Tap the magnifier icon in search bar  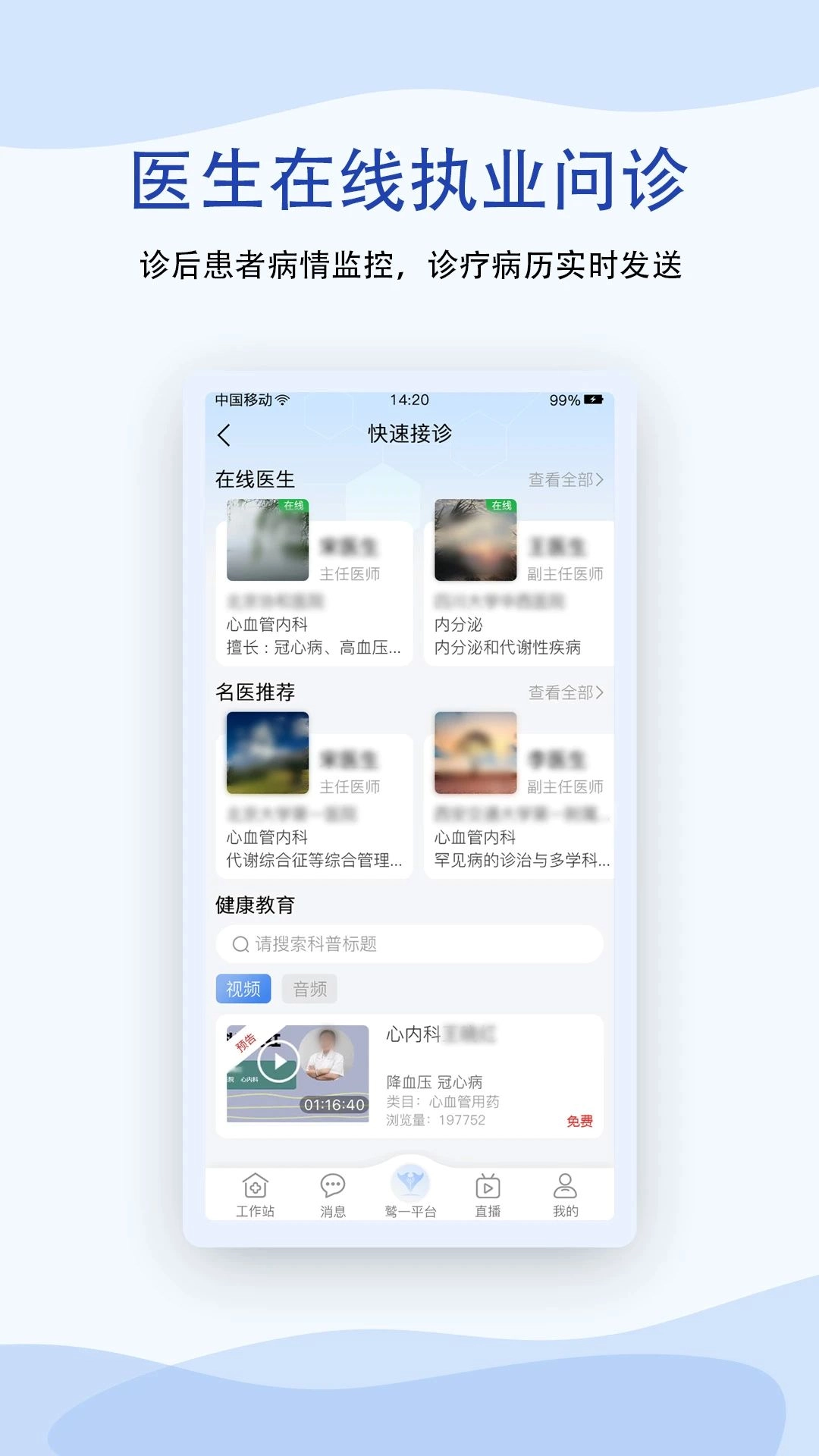tap(239, 944)
